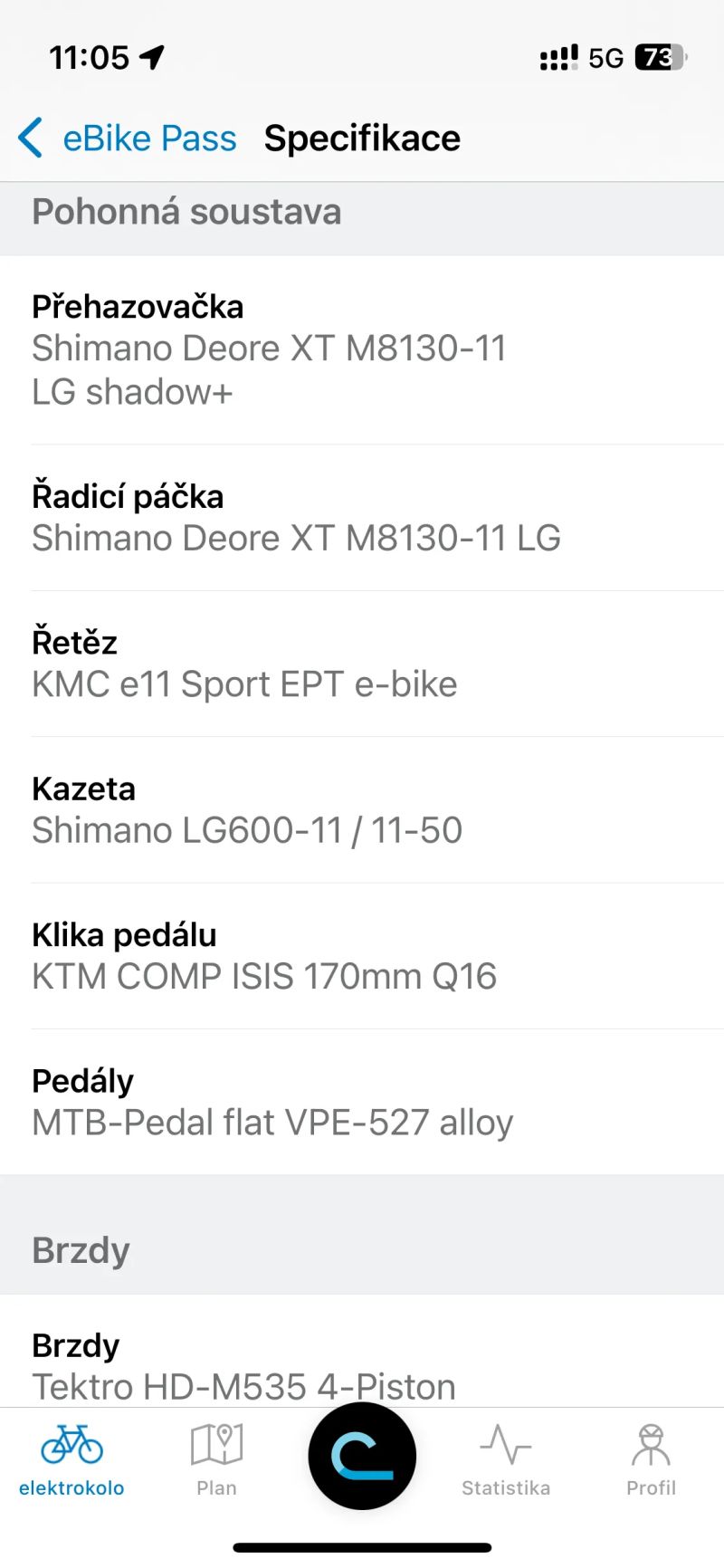Tap the 5G indicator in status bar
The height and width of the screenshot is (1568, 724).
click(605, 56)
